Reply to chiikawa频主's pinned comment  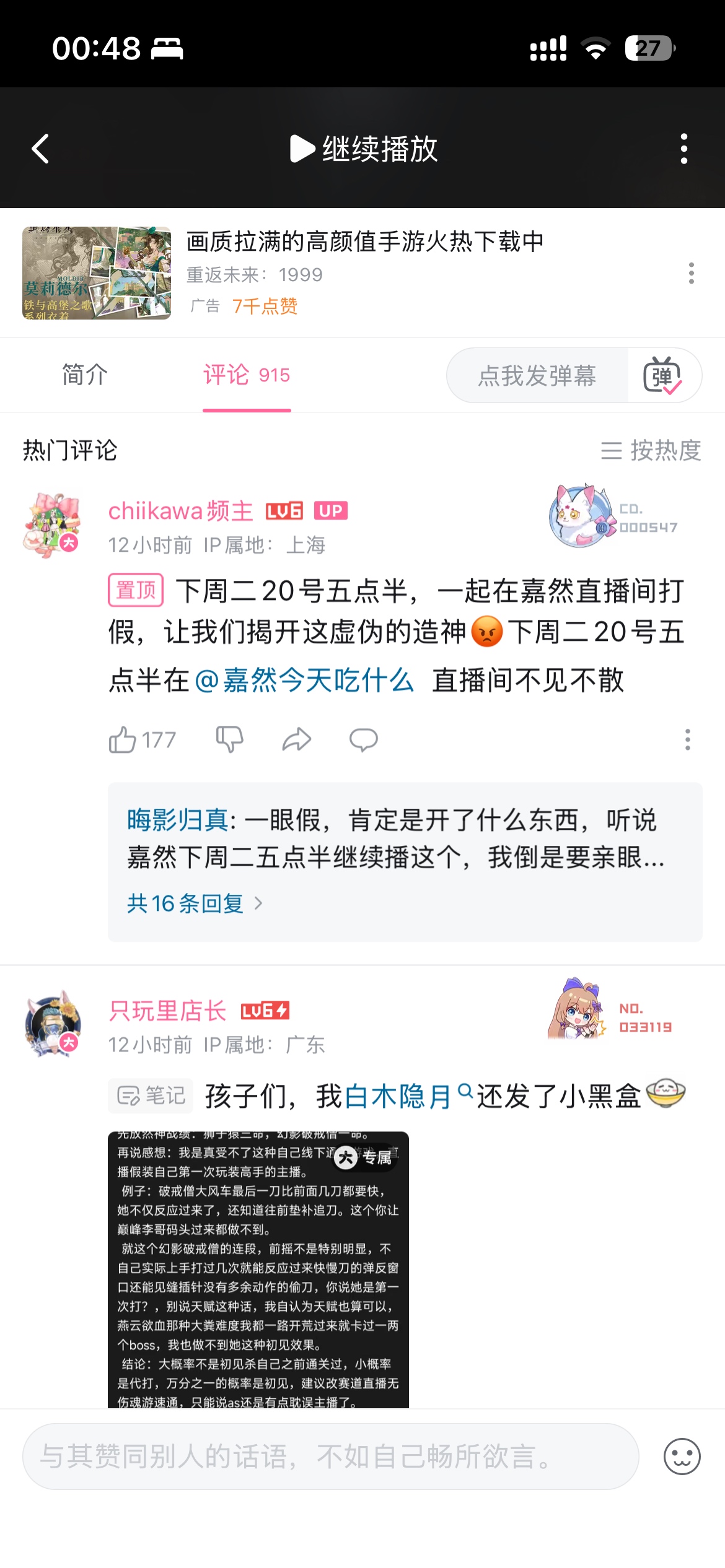tap(364, 739)
